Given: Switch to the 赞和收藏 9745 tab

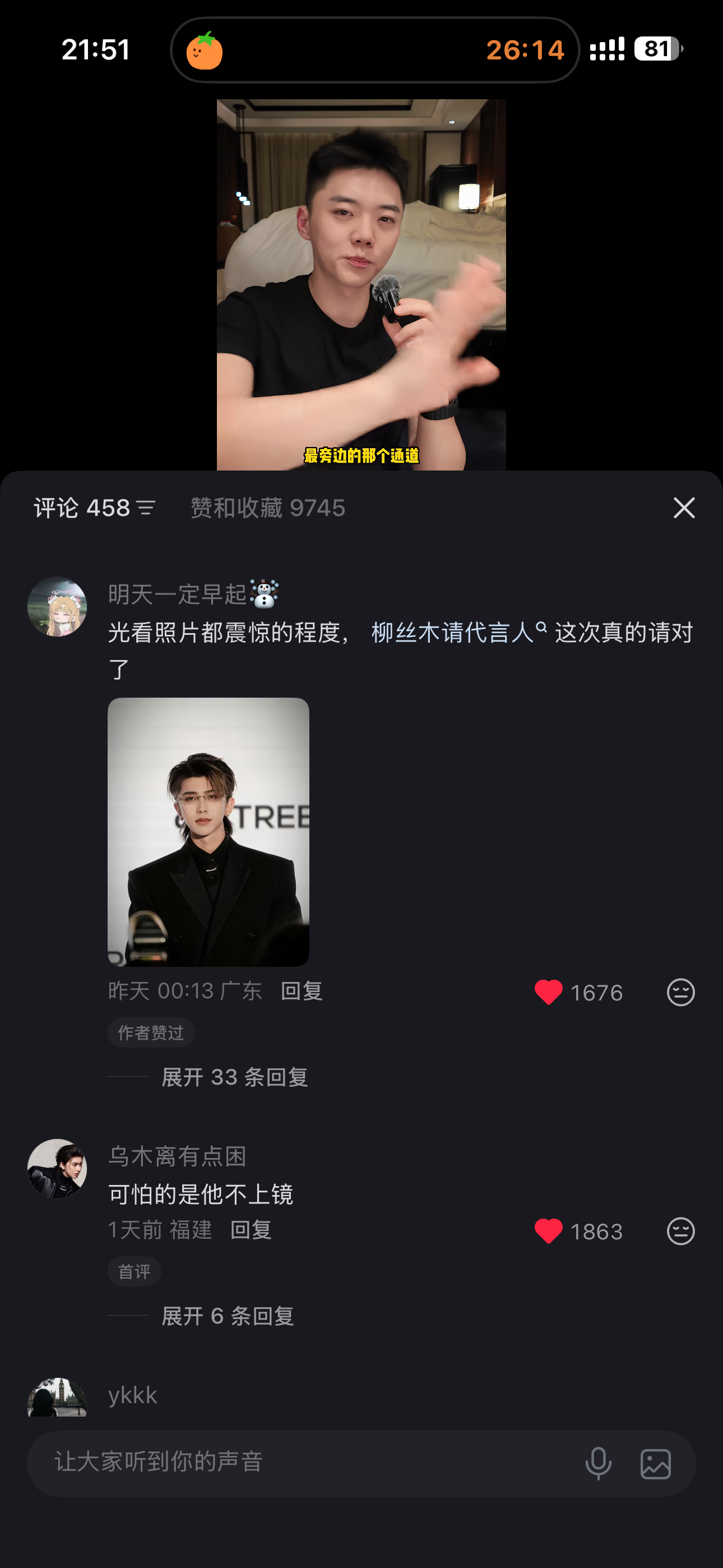Looking at the screenshot, I should (x=268, y=508).
